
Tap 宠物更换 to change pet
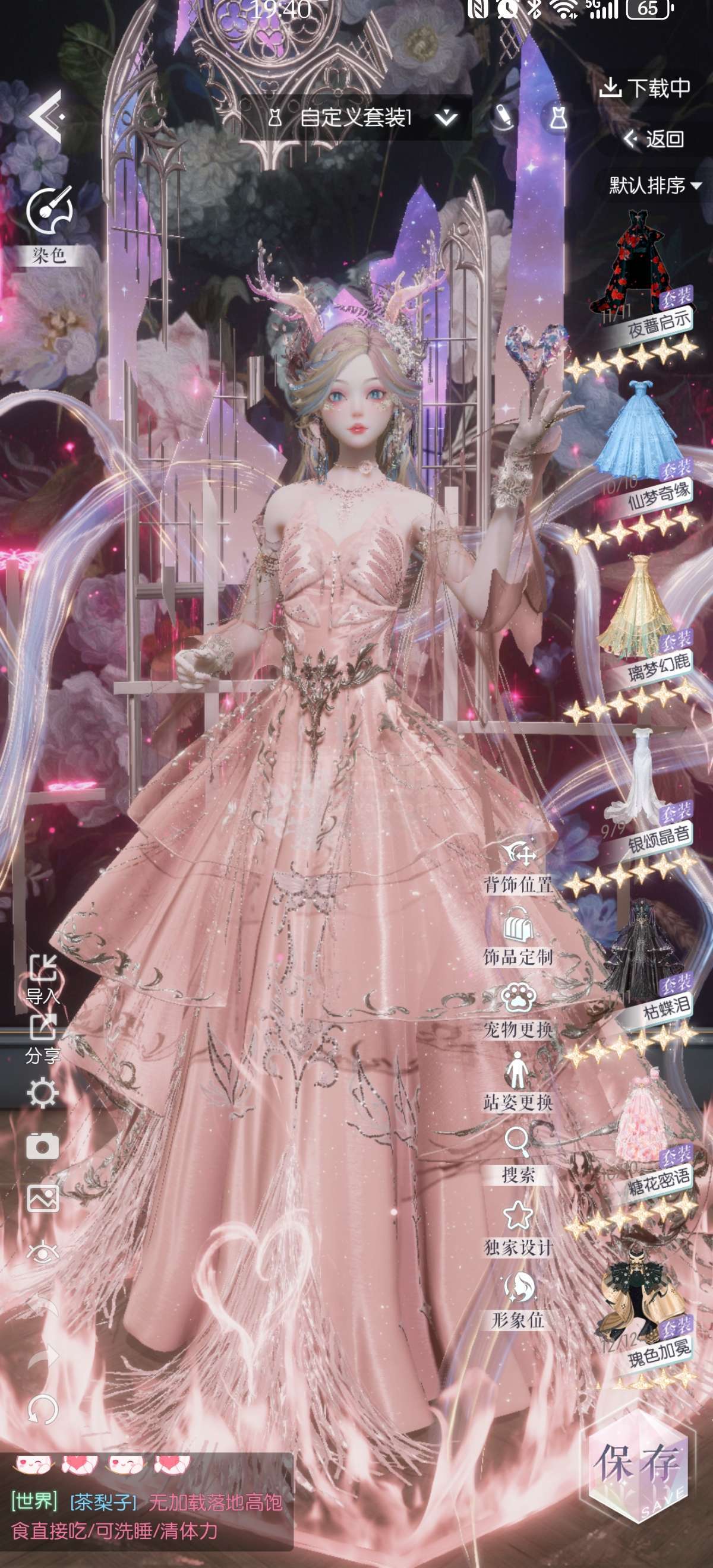click(x=518, y=1011)
